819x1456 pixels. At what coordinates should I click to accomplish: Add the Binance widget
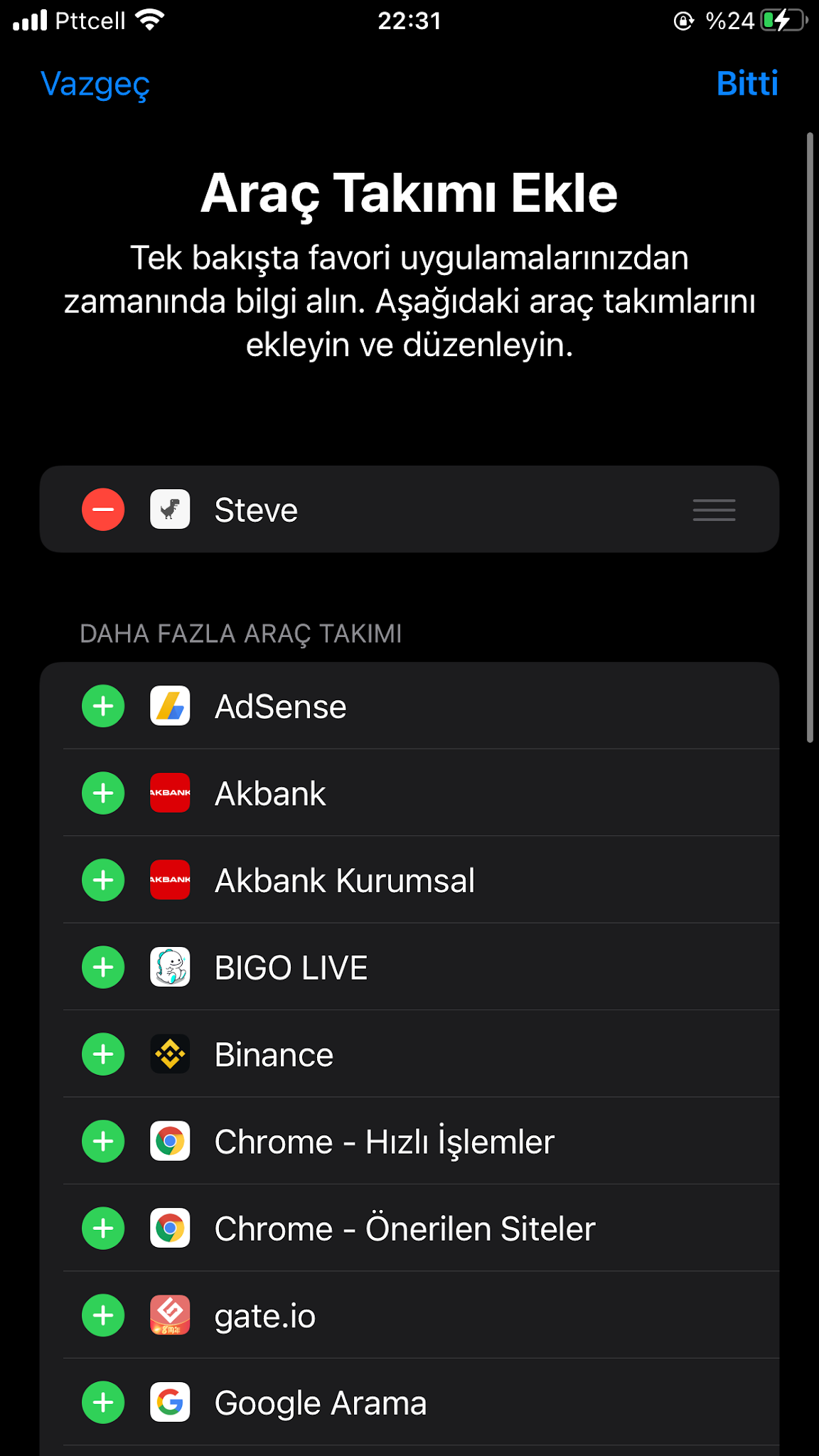[103, 1054]
